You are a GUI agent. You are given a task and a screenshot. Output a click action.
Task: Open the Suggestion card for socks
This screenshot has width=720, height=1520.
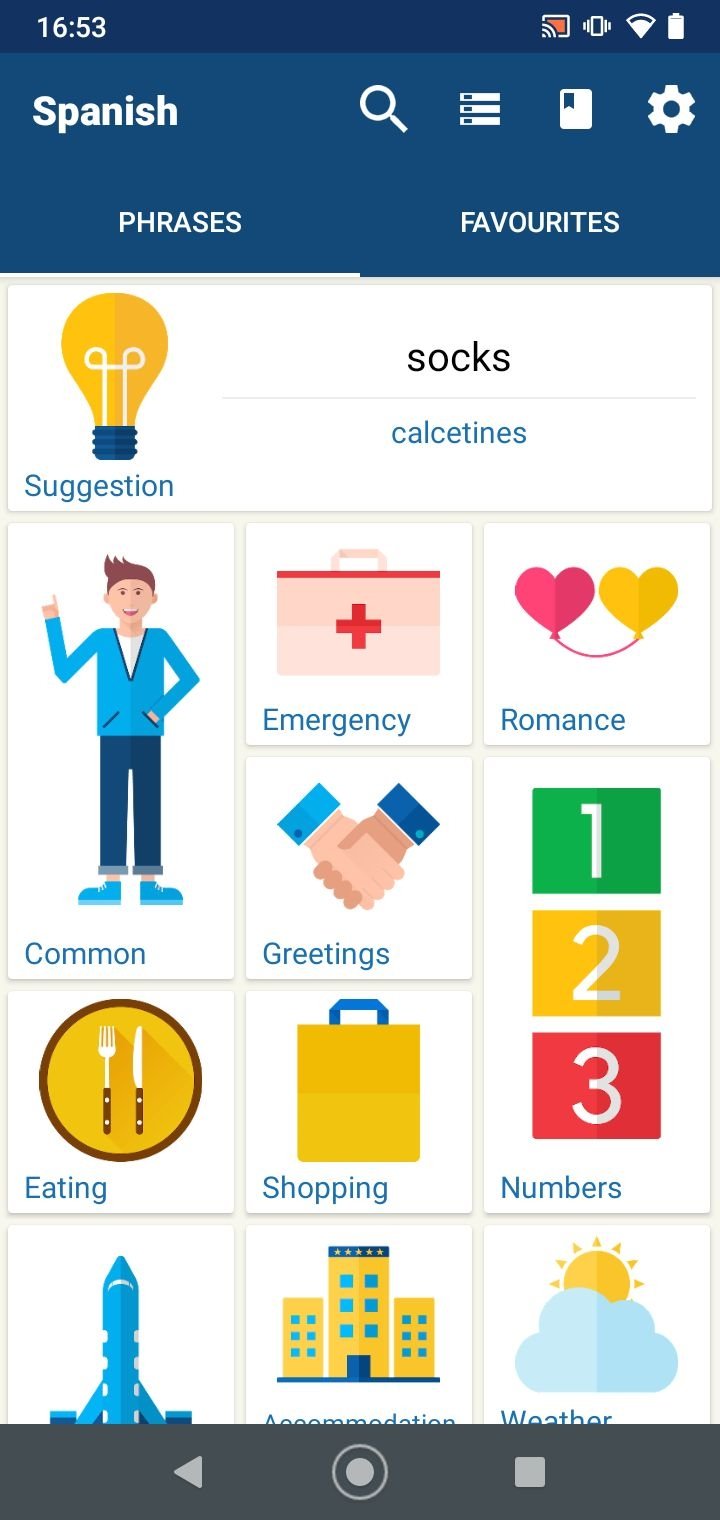(x=360, y=398)
